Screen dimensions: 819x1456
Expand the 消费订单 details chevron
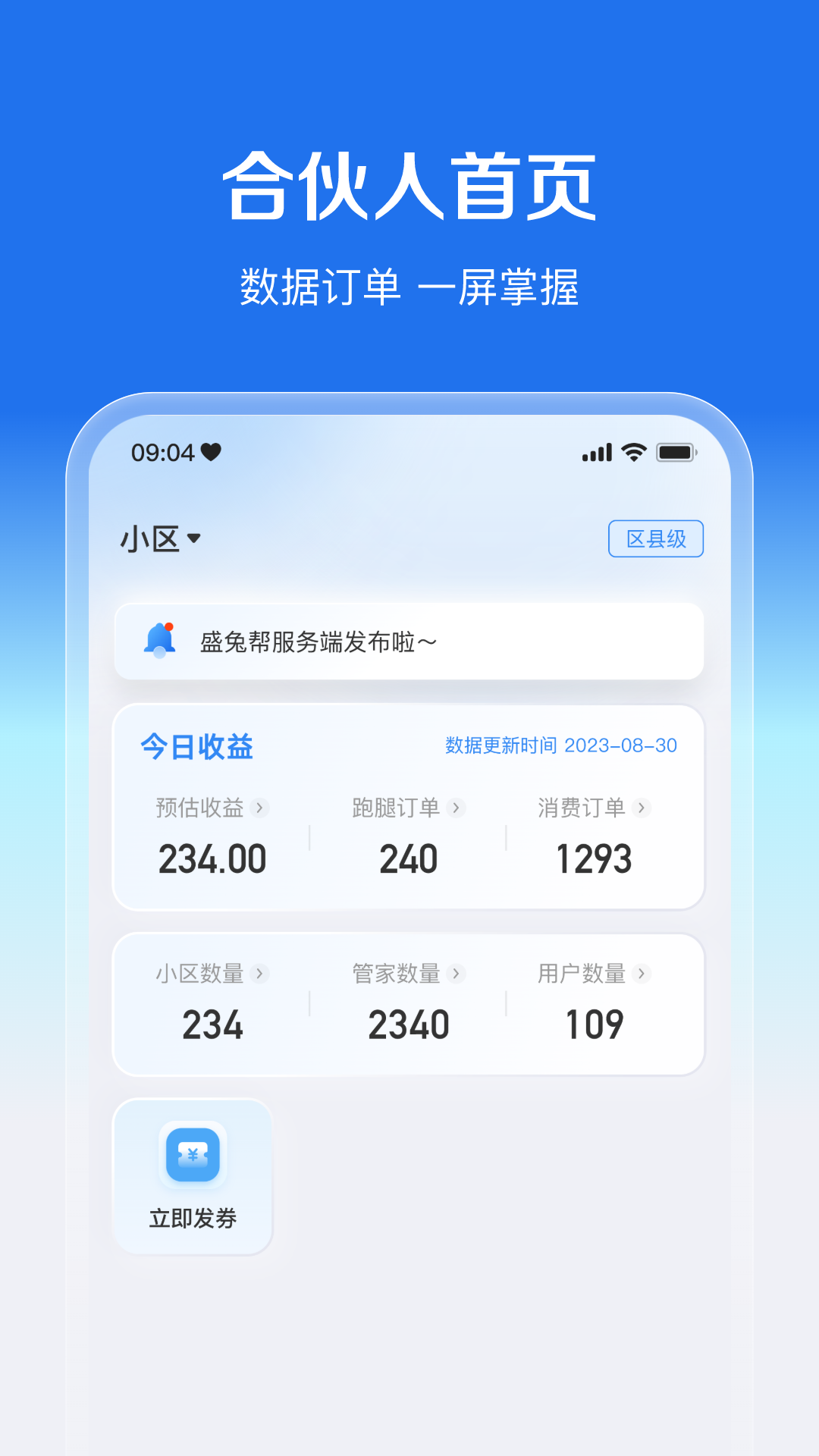pyautogui.click(x=641, y=808)
